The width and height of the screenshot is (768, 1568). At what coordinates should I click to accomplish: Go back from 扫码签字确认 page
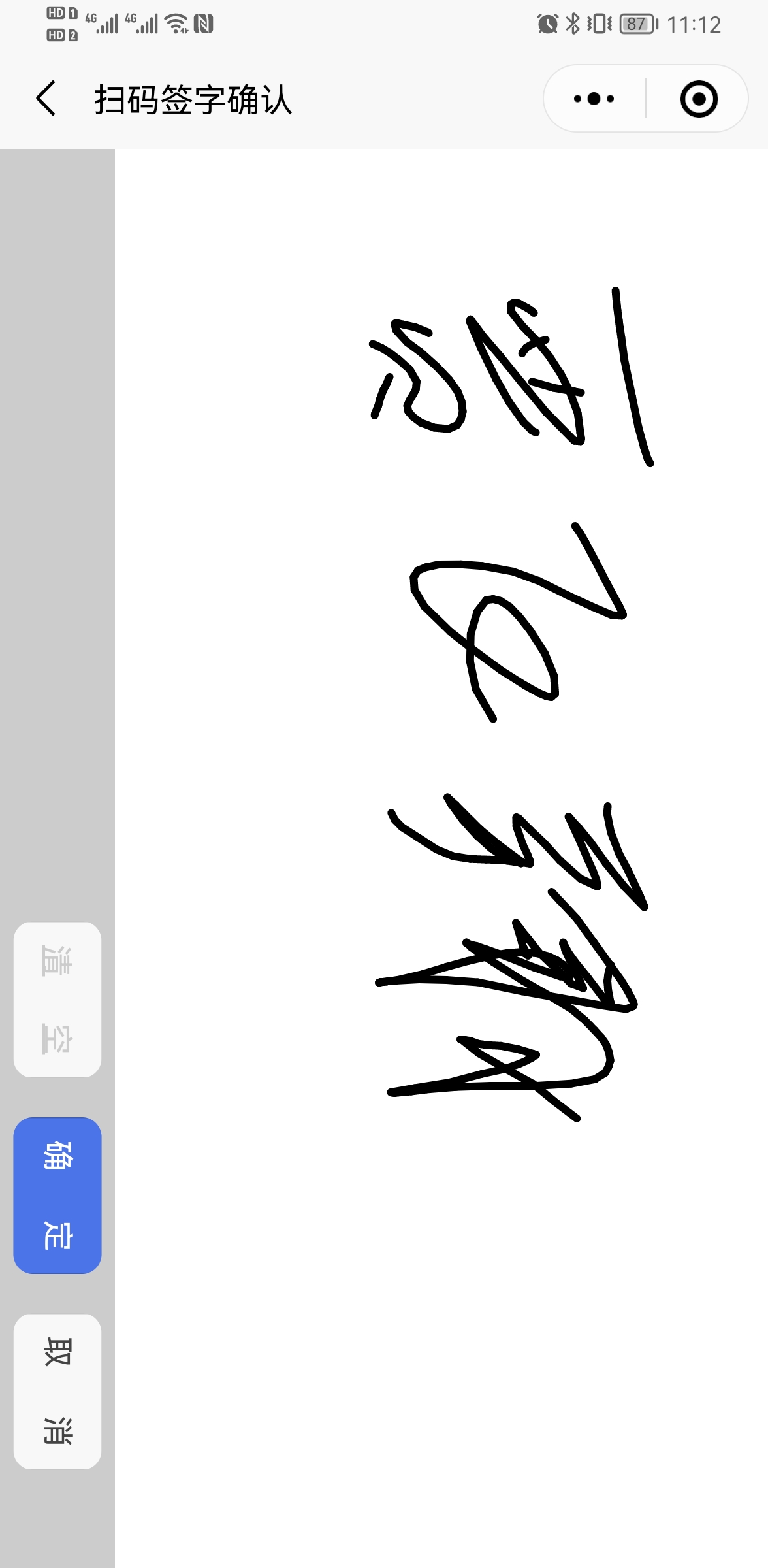46,99
